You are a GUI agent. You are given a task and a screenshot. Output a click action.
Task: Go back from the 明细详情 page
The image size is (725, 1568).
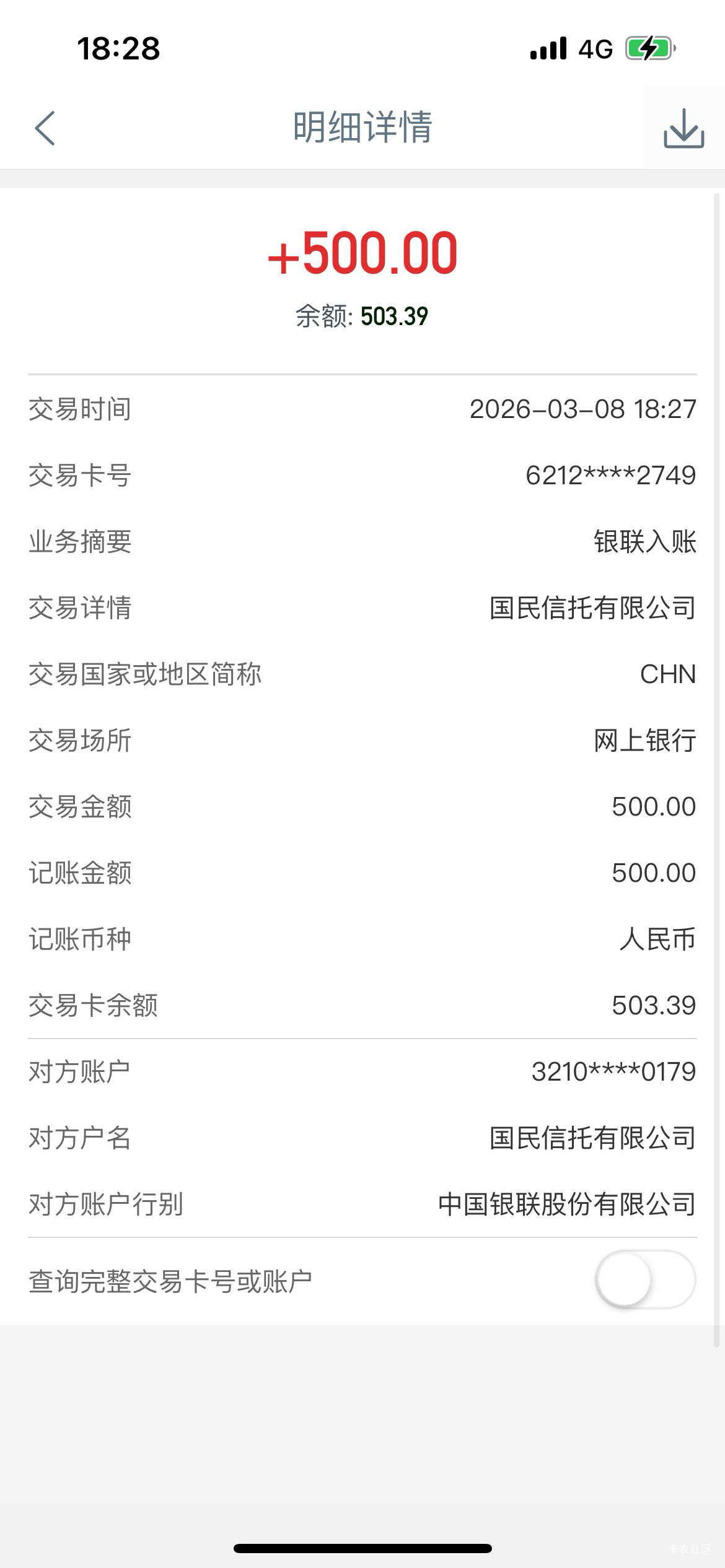45,128
